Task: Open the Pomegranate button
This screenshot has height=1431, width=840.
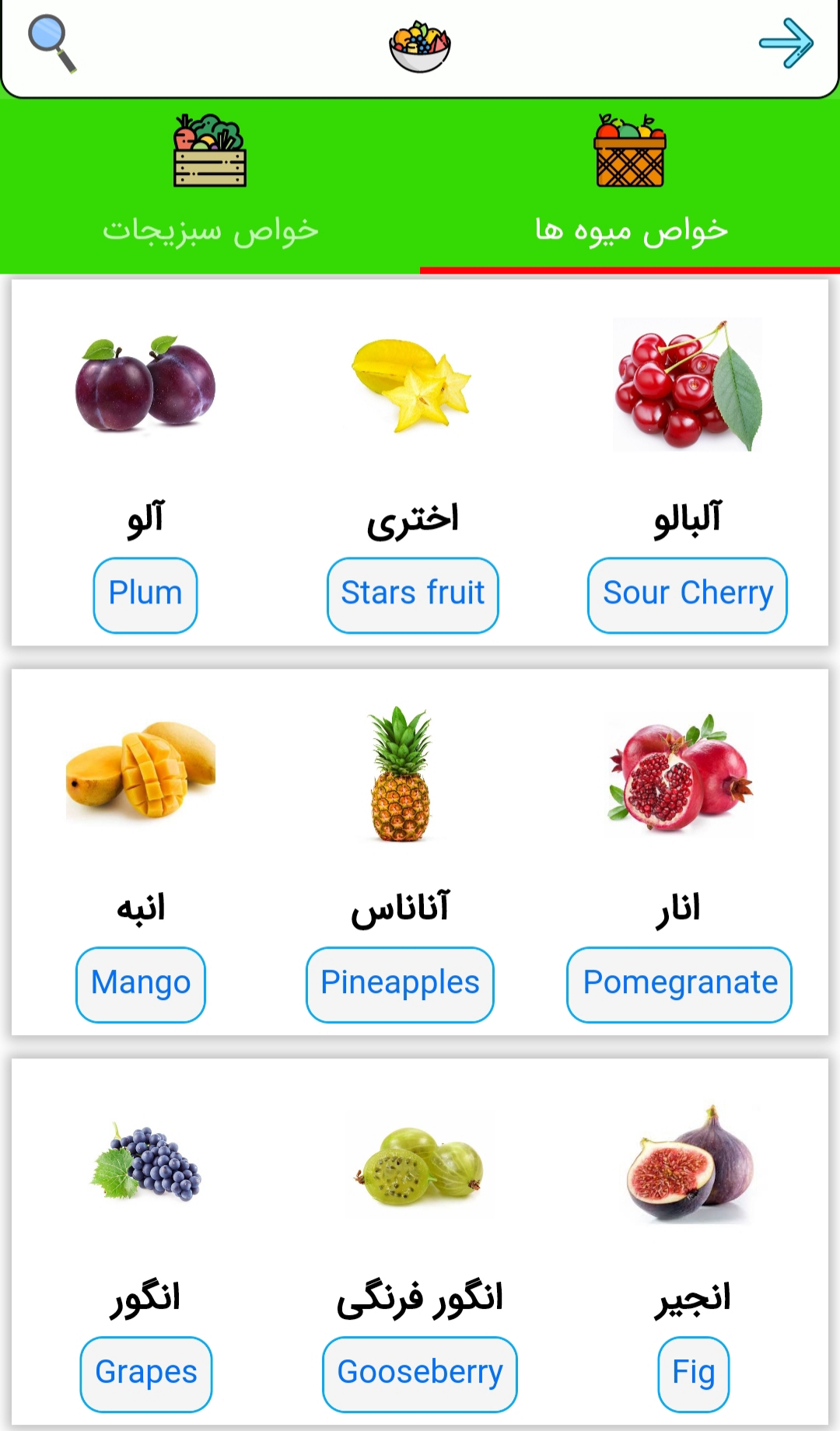Action: coord(680,985)
